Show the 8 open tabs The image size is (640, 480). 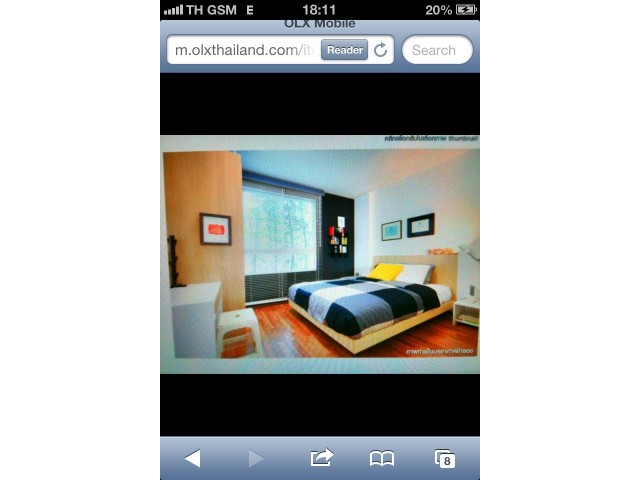coord(445,458)
